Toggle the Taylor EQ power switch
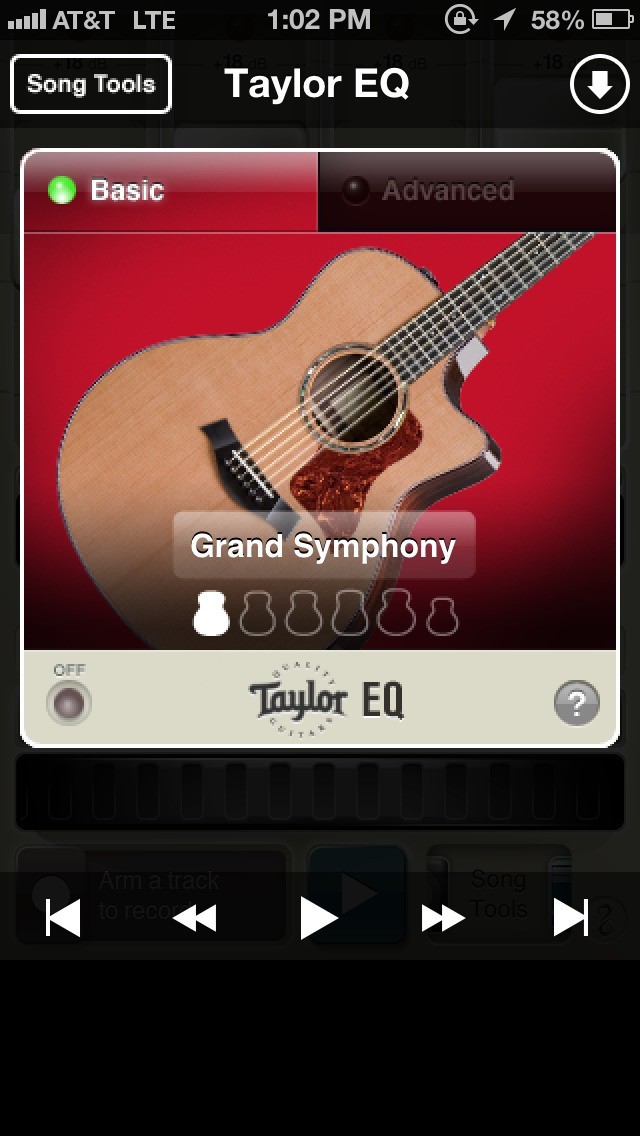Viewport: 640px width, 1136px height. [x=69, y=703]
